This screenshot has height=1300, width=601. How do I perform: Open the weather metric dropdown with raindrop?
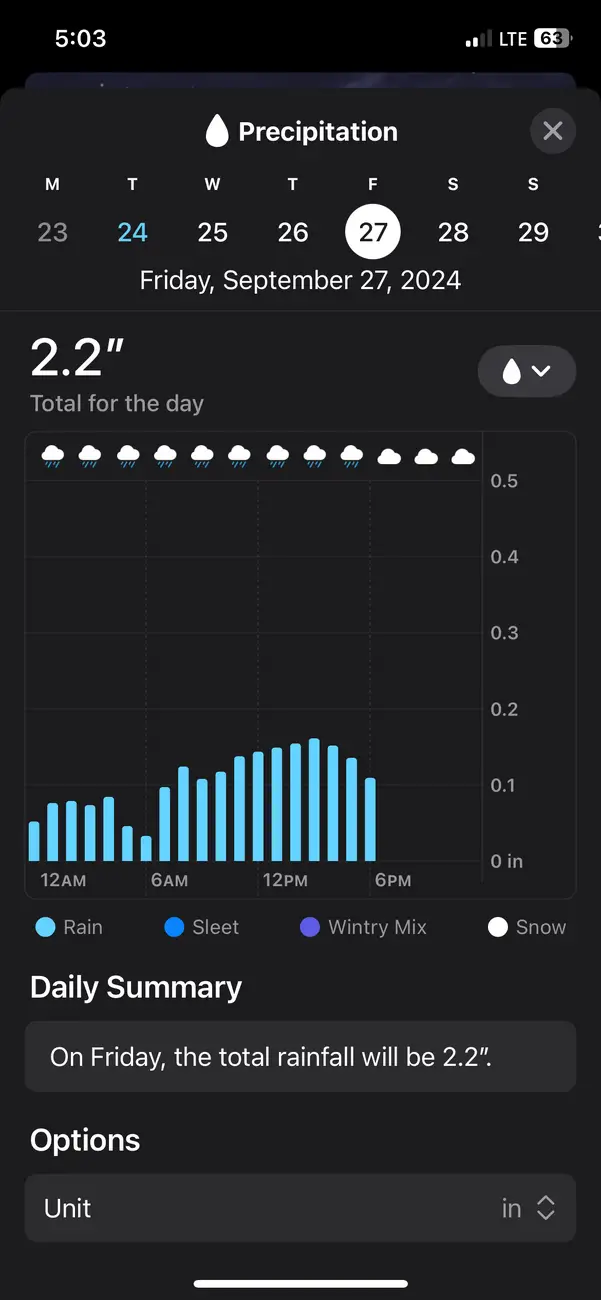pyautogui.click(x=527, y=372)
